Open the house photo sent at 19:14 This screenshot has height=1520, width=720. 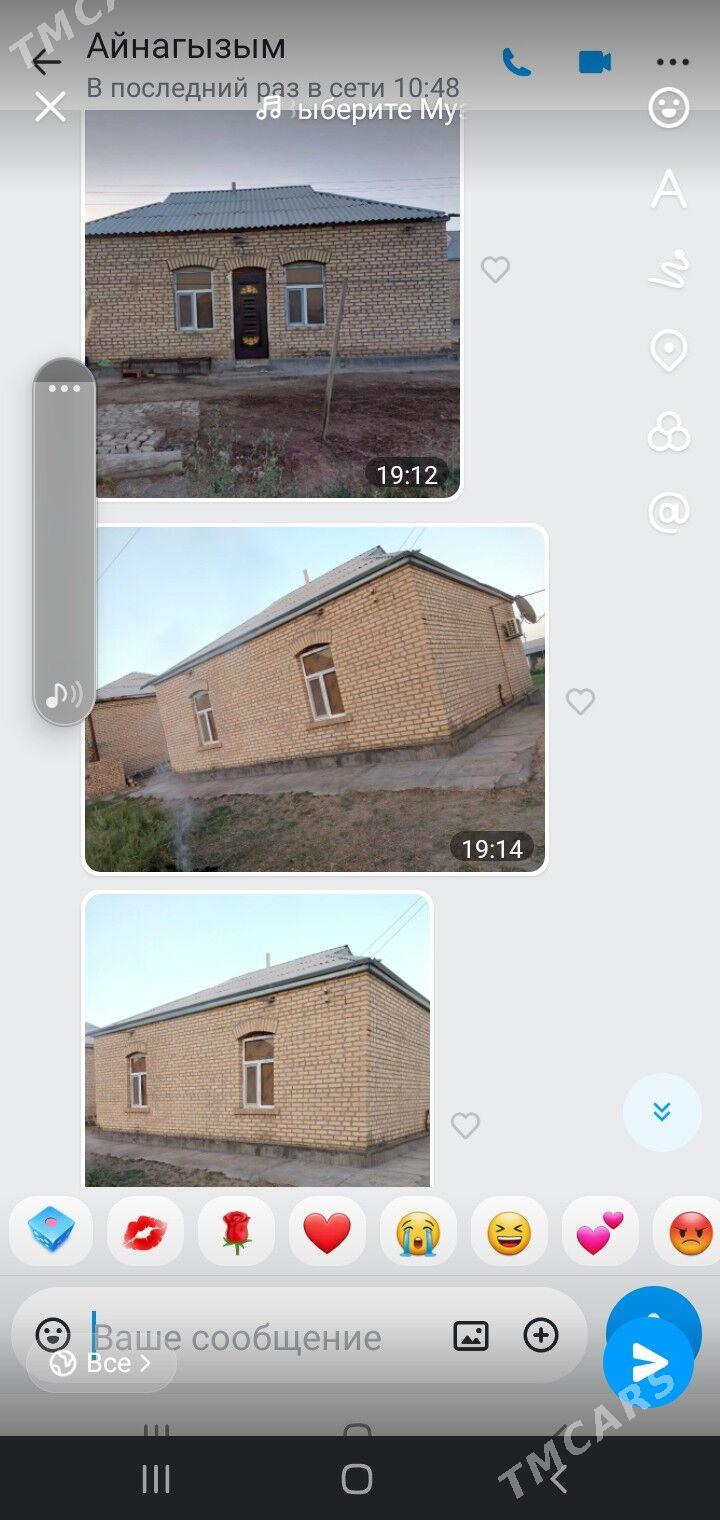315,700
